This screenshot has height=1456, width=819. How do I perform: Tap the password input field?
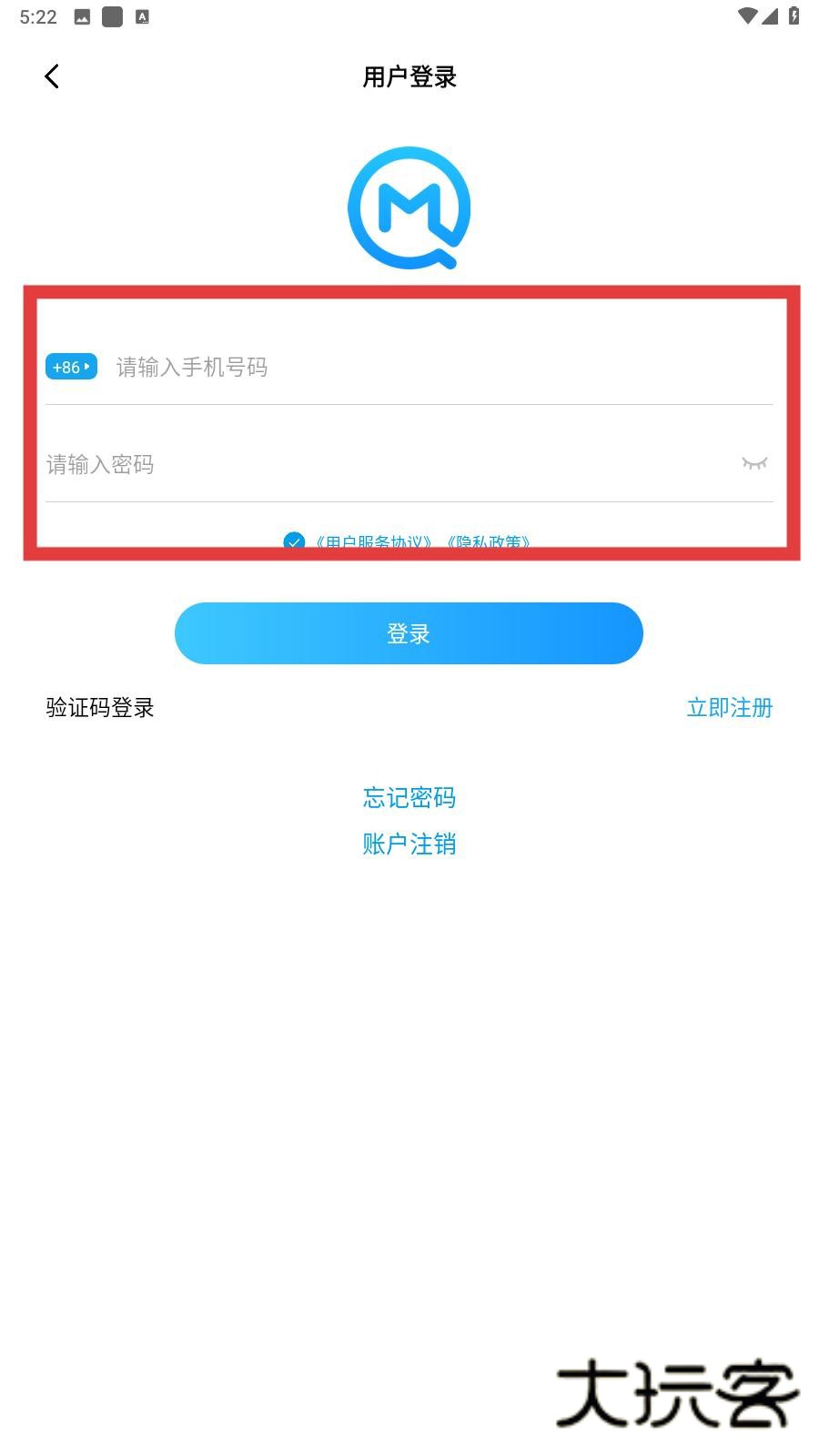pyautogui.click(x=382, y=465)
